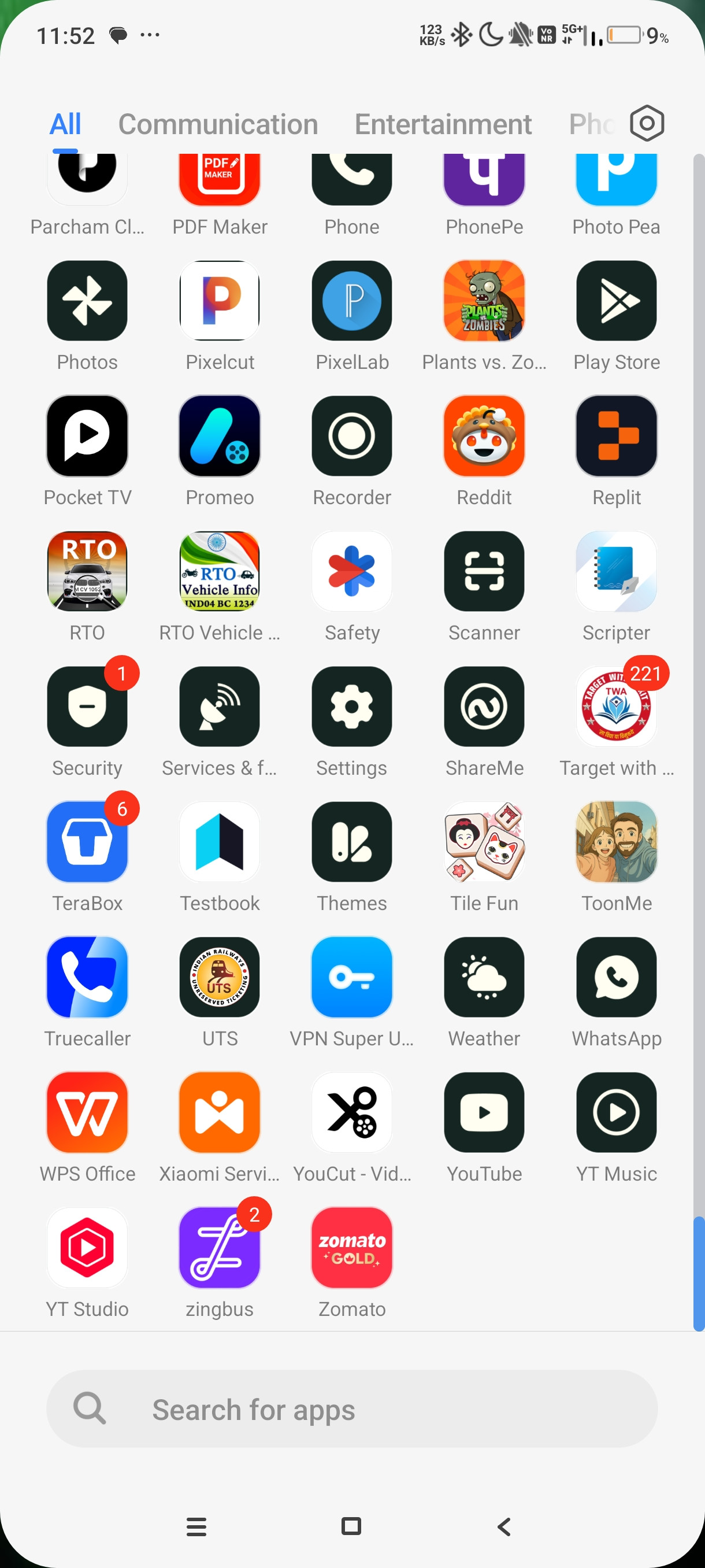Viewport: 705px width, 1568px height.
Task: Switch to the Entertainment tab
Action: pyautogui.click(x=443, y=125)
